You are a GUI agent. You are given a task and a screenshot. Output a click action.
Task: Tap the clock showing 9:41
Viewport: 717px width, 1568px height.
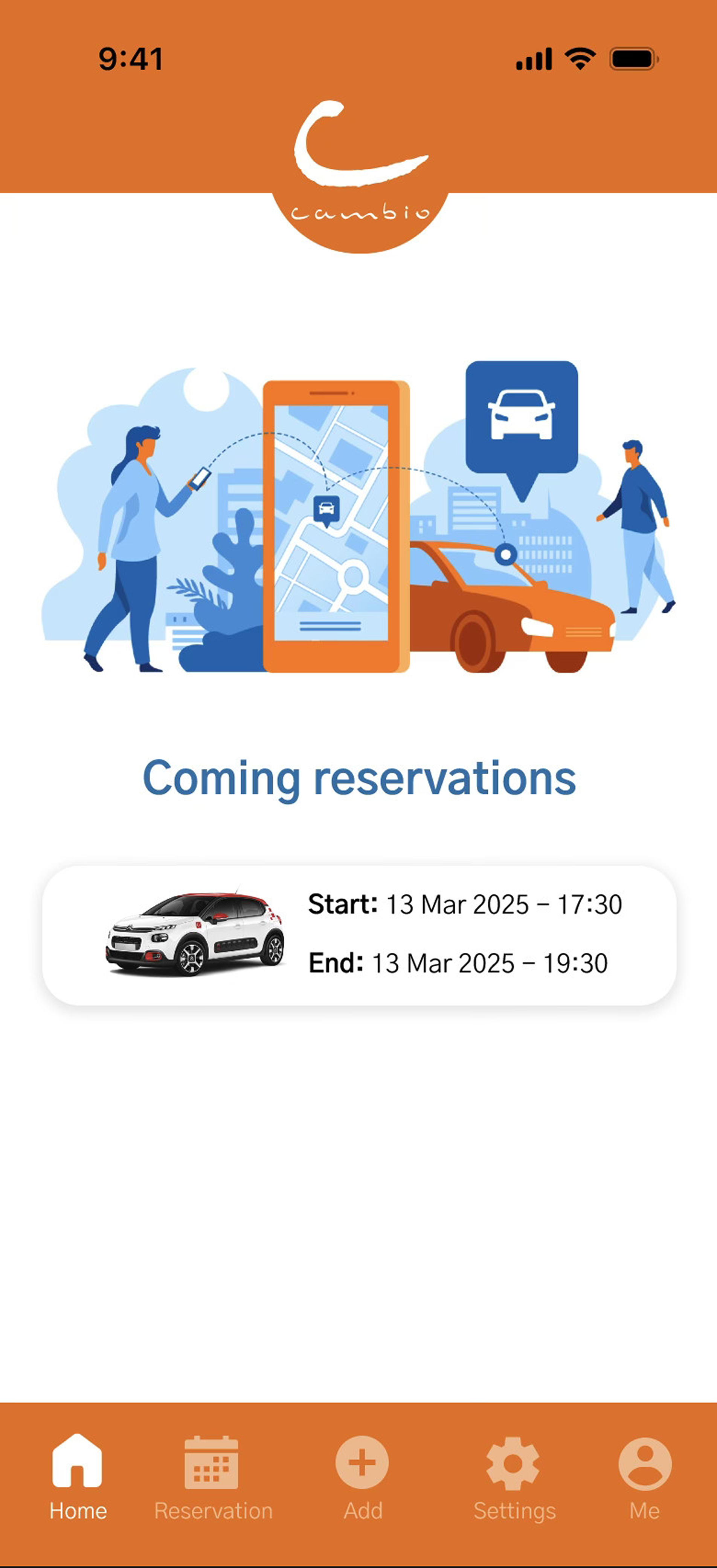pyautogui.click(x=131, y=58)
